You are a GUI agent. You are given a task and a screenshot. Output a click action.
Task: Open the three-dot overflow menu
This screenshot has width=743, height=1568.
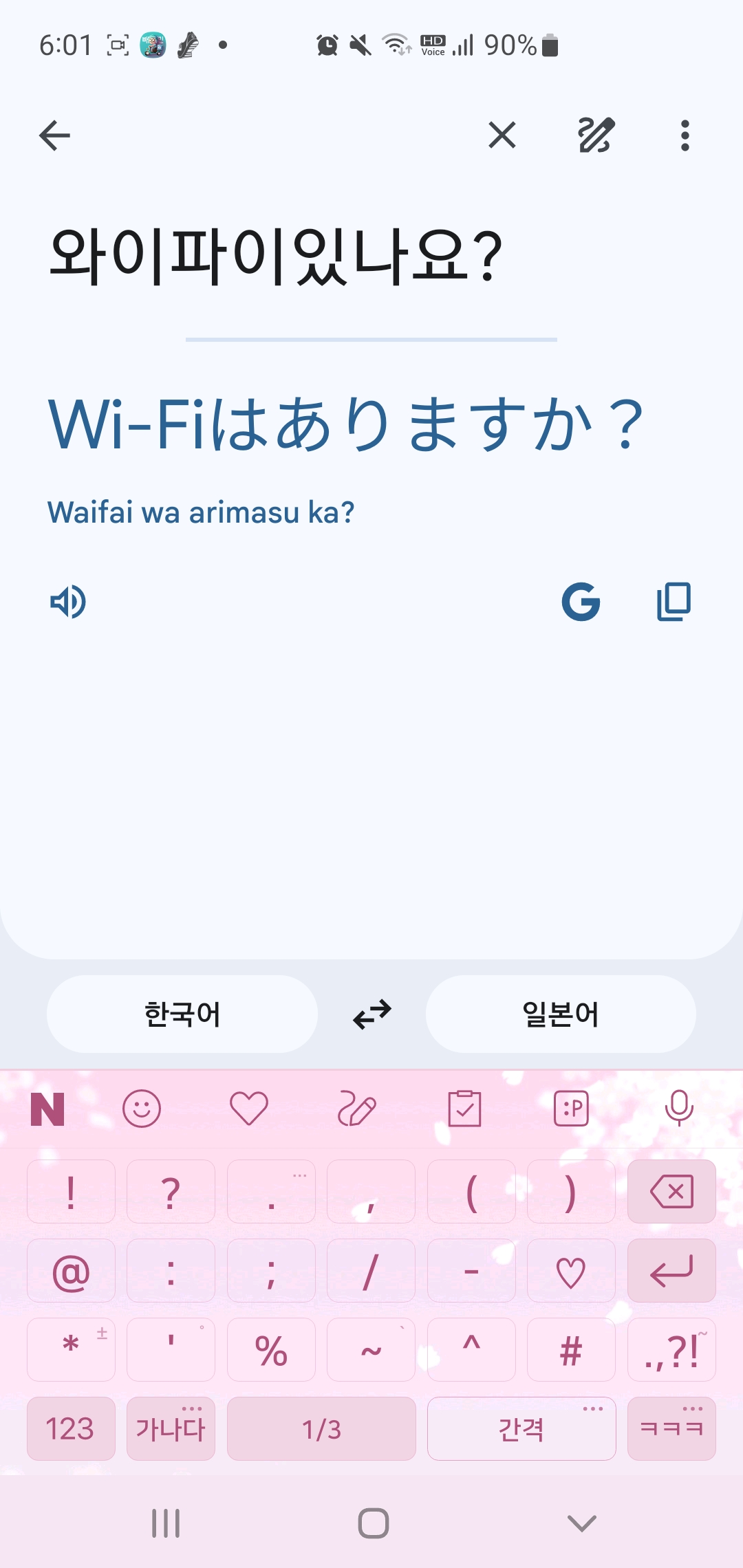[x=685, y=135]
